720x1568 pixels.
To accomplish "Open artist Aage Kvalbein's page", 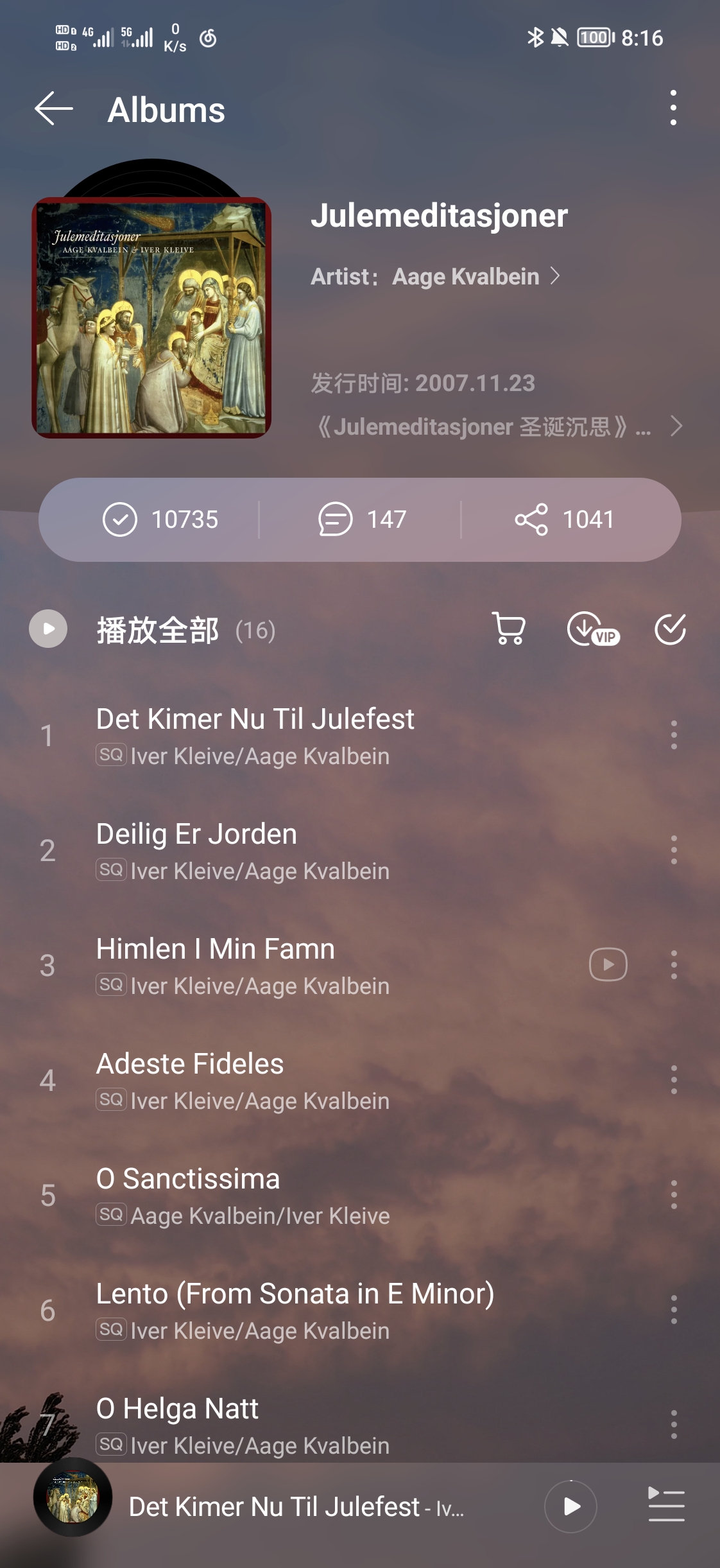I will tap(467, 277).
